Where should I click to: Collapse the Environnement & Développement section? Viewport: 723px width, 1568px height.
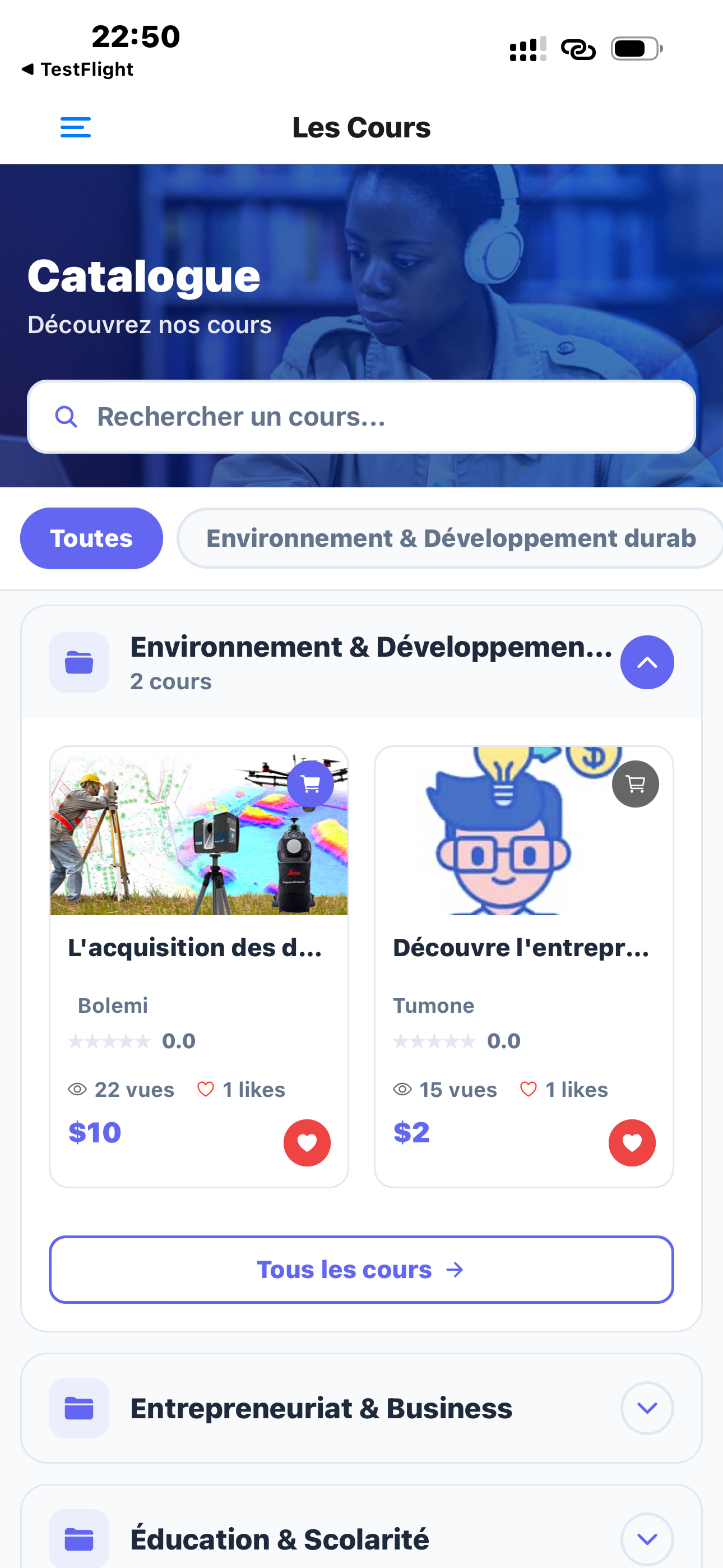tap(646, 662)
